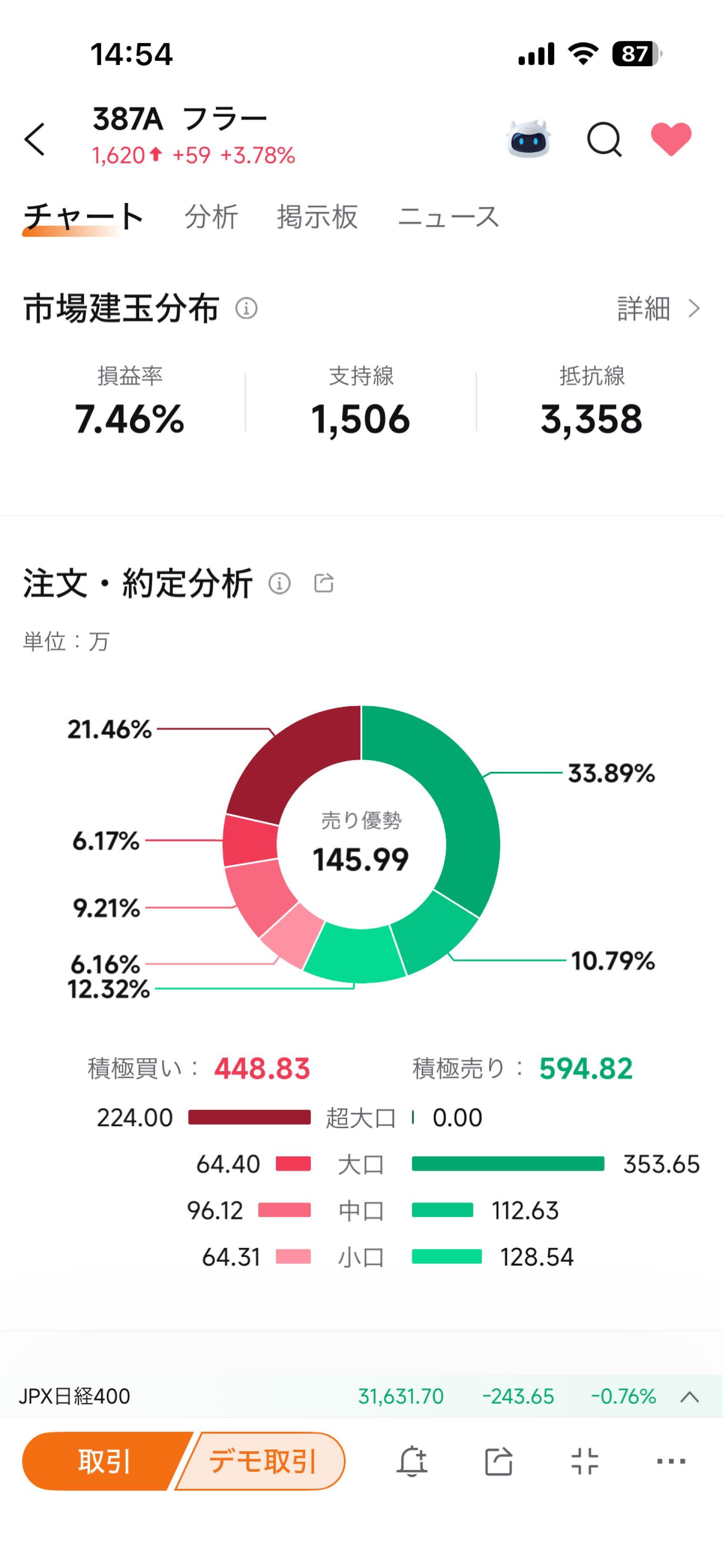Tap the 取引 button
Screen dimensions: 723x1568
(103, 1461)
